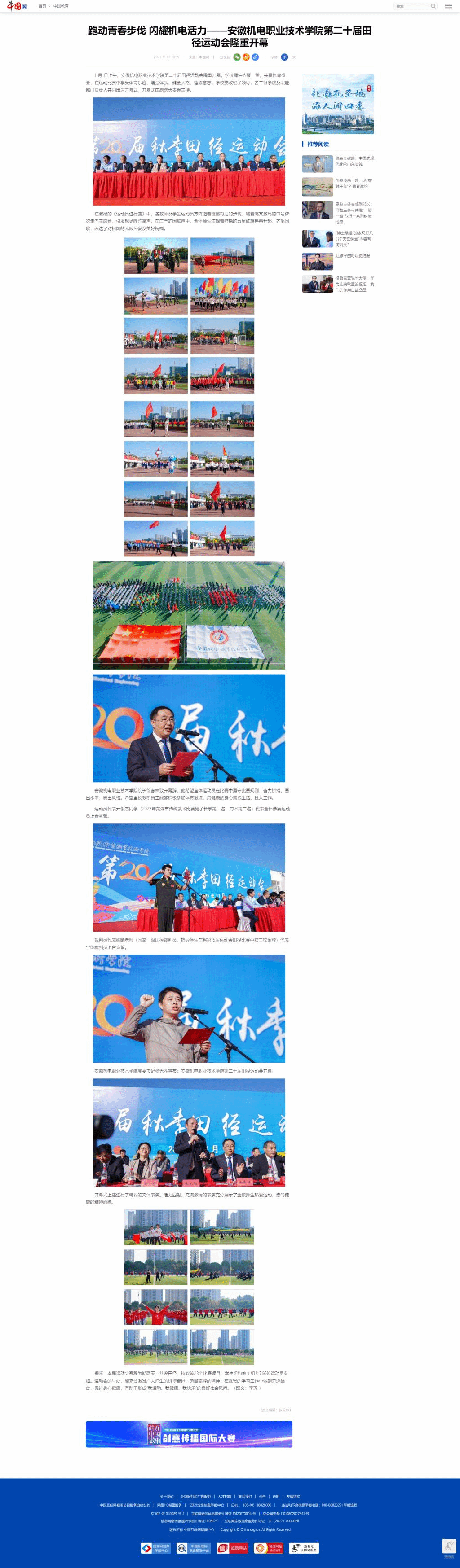Open the 赴南孔圣地 sidebar banner

(x=337, y=104)
